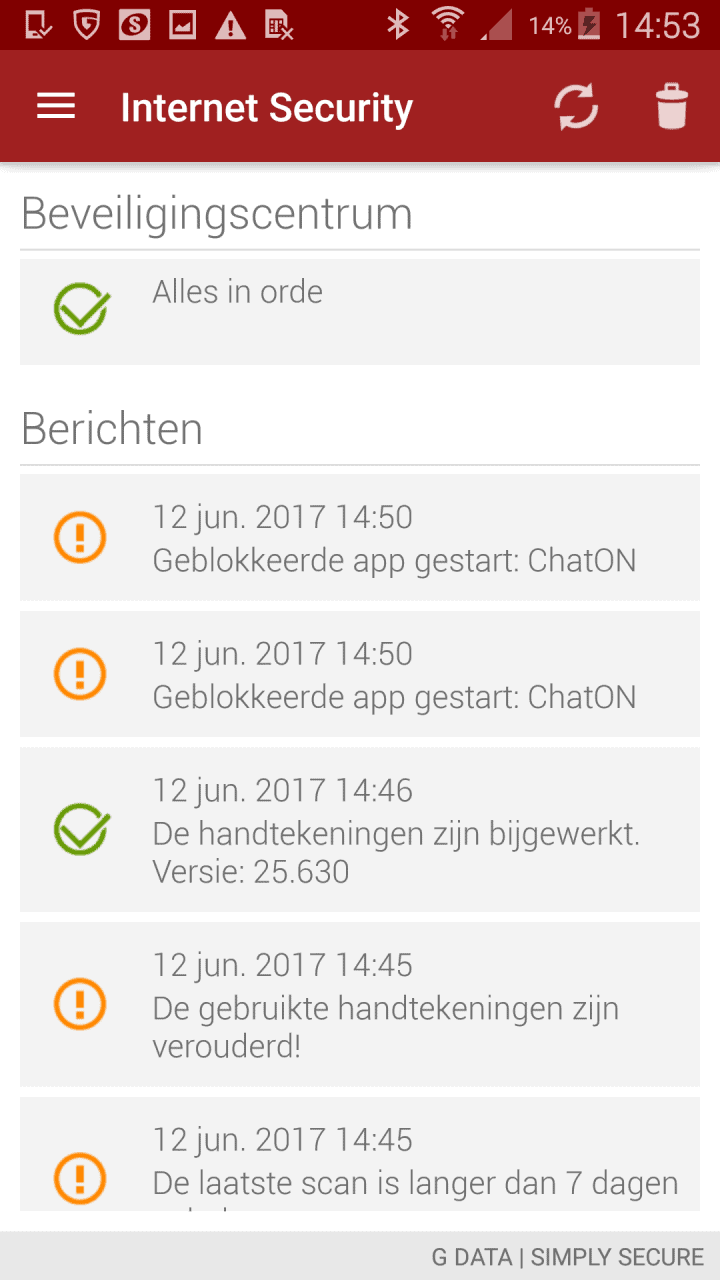Open the signatures updated message, version 25.630
This screenshot has height=1280, width=720.
(360, 830)
